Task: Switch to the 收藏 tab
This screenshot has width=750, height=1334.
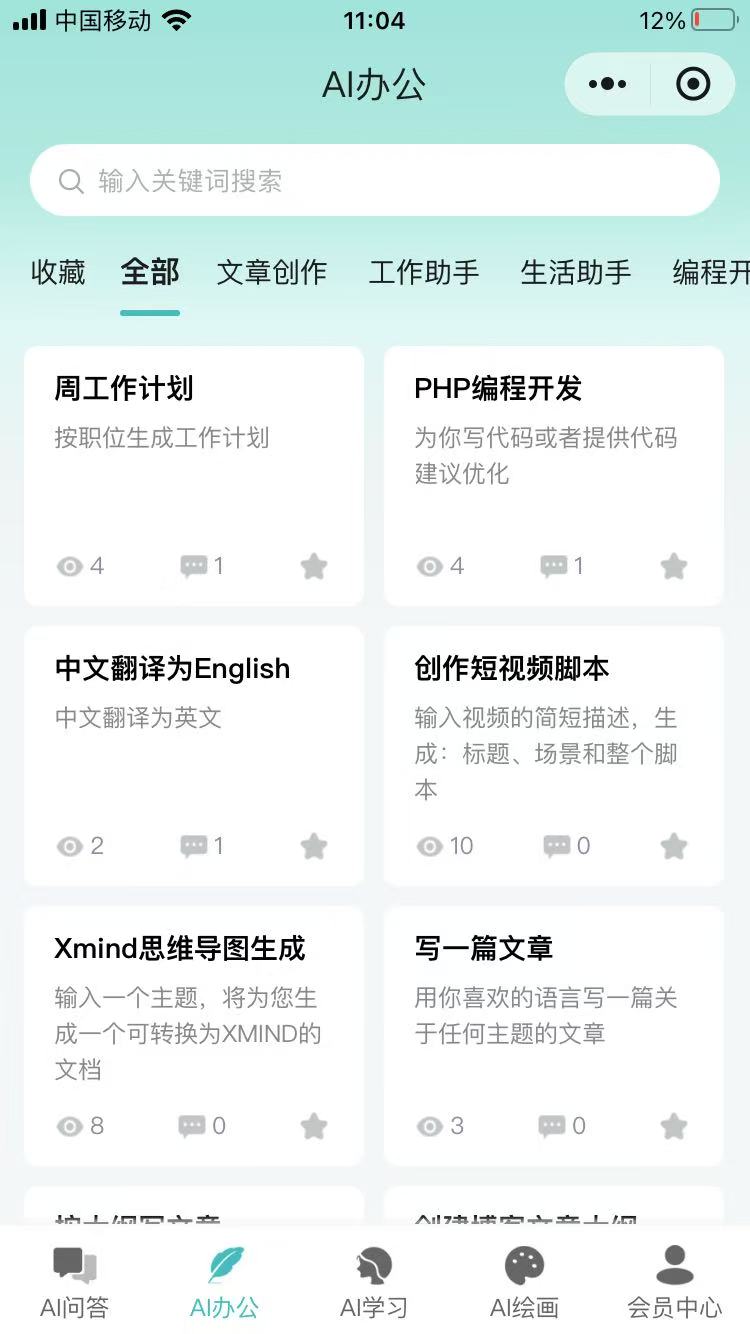Action: click(58, 272)
